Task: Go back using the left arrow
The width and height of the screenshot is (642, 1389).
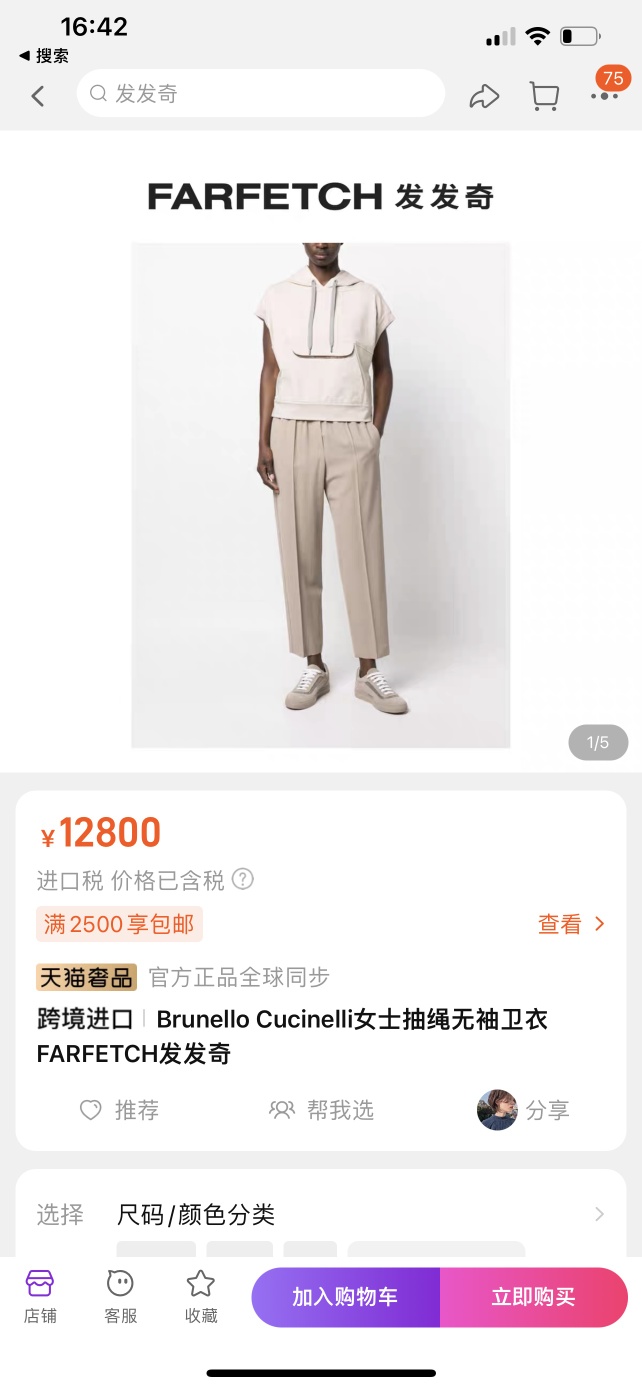Action: (x=38, y=96)
